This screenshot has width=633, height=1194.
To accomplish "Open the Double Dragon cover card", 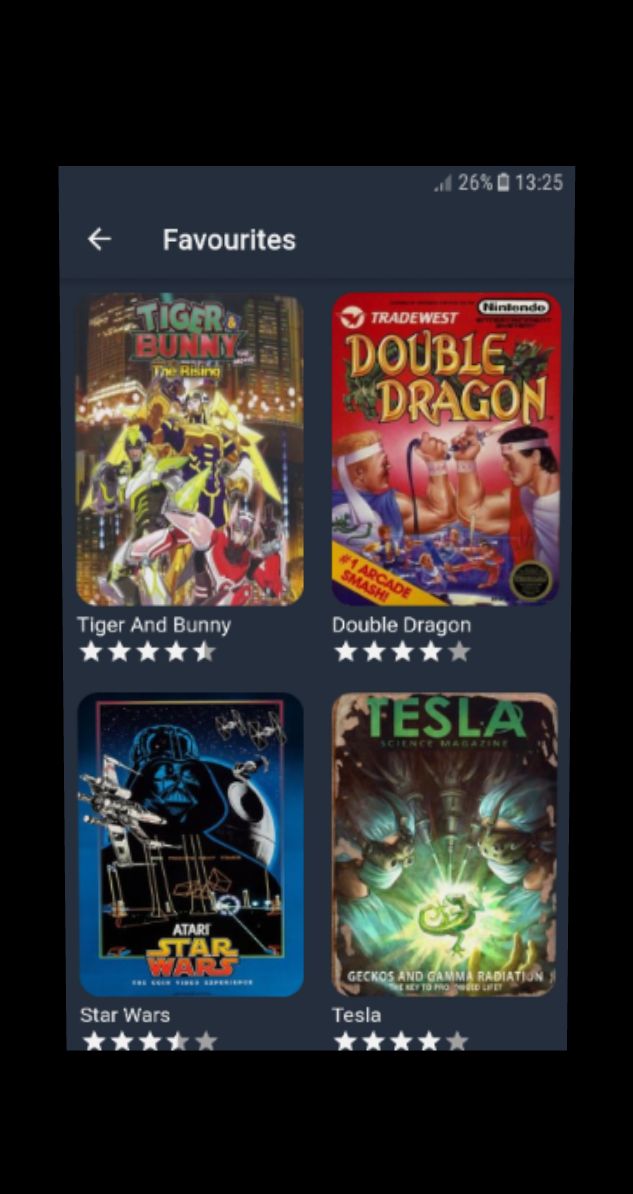I will coord(446,449).
